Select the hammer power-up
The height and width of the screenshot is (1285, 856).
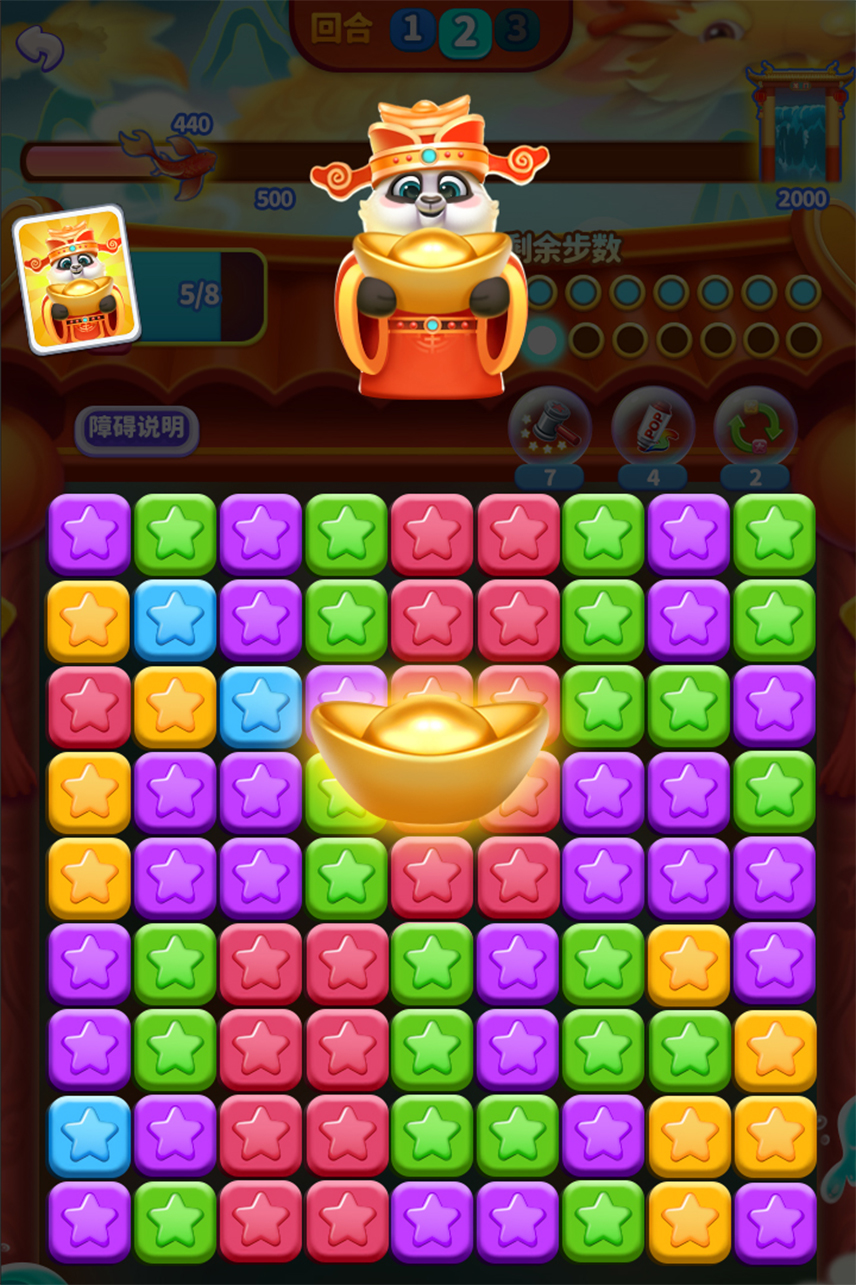[549, 428]
